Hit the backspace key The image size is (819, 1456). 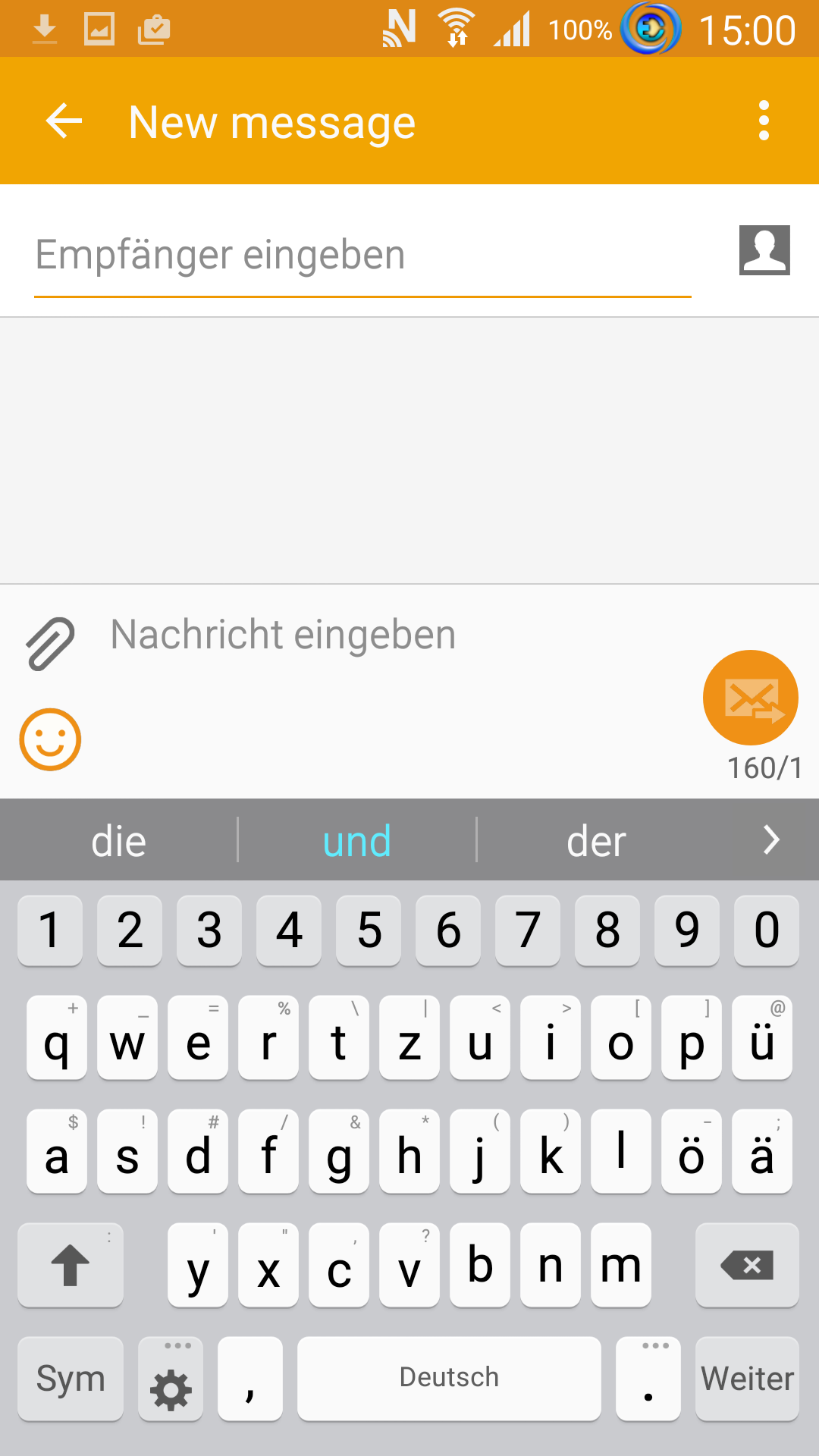click(747, 1264)
